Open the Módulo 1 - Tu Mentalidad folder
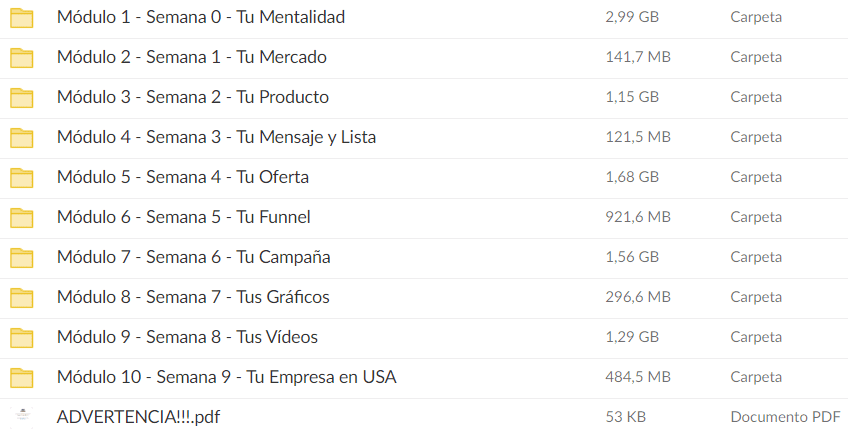 click(x=200, y=17)
